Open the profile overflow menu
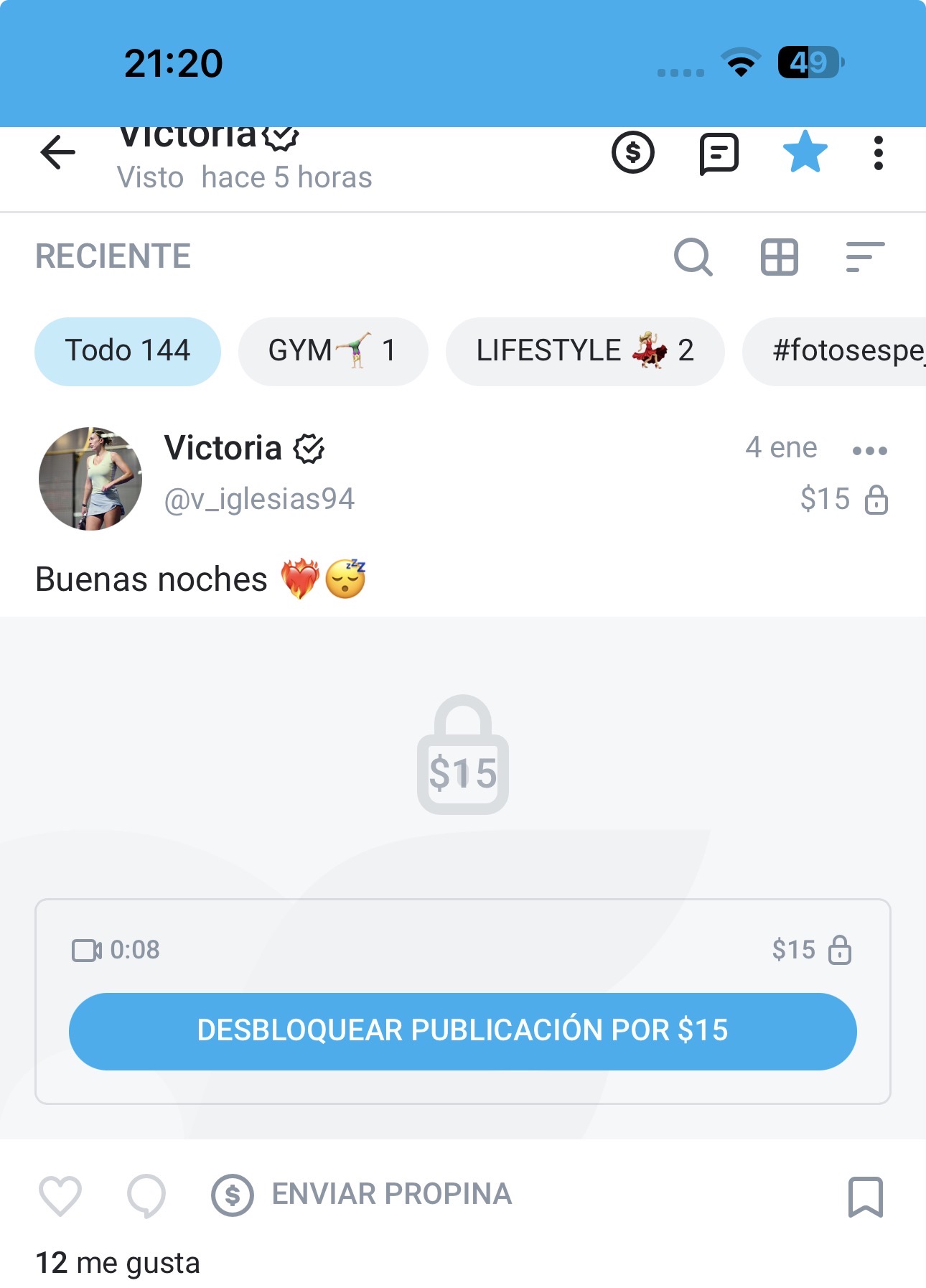This screenshot has height=1288, width=926. tap(878, 153)
